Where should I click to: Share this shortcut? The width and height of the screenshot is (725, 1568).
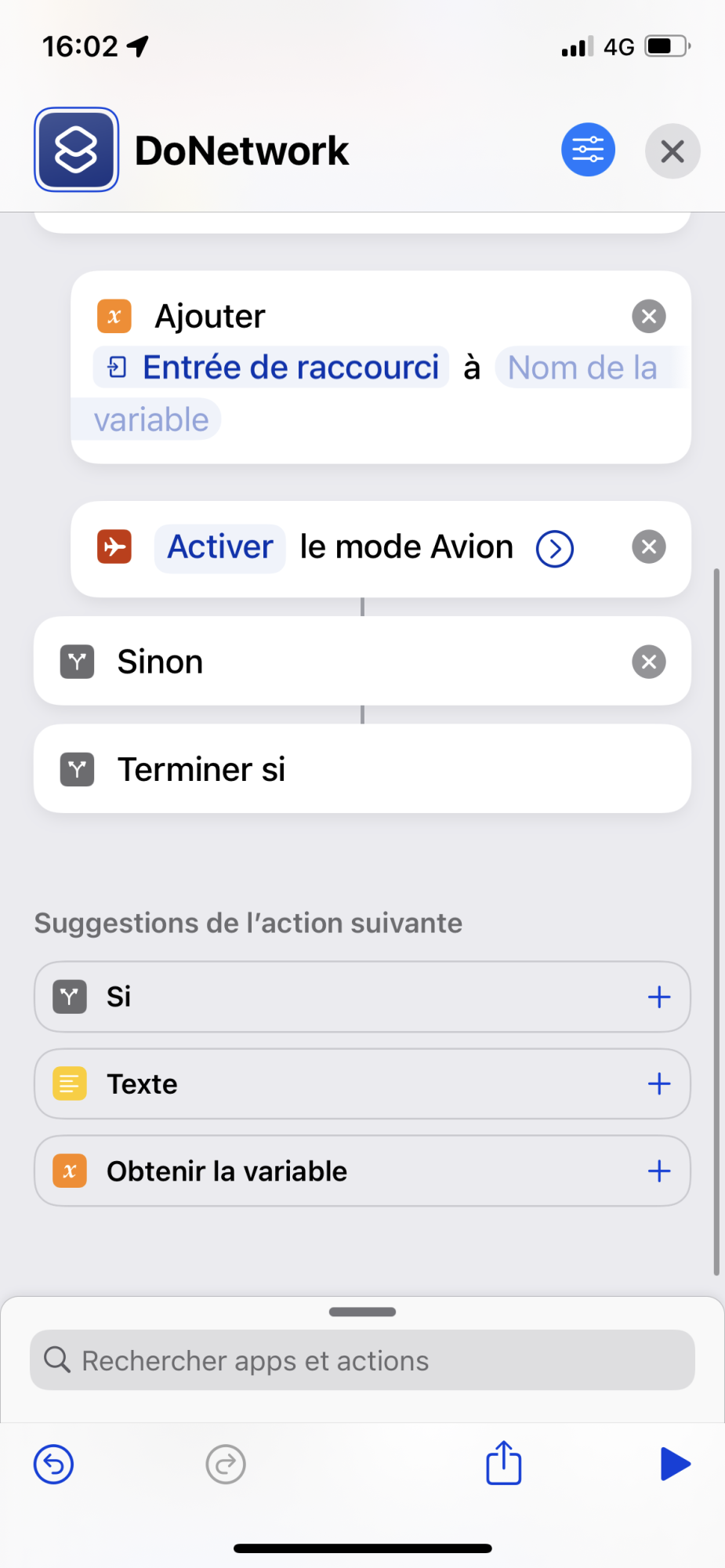tap(503, 1463)
